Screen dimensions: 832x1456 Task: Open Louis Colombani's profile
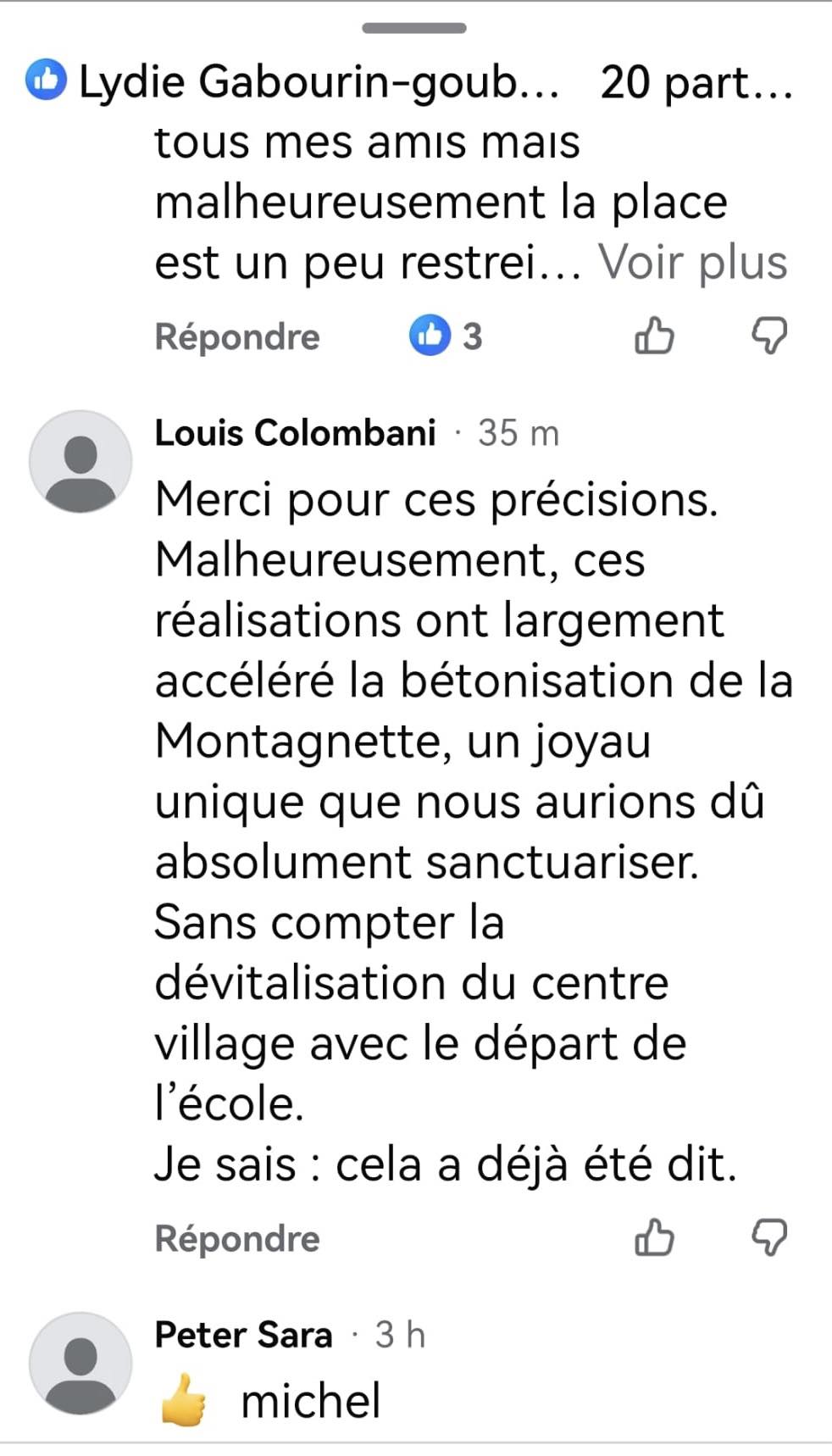click(x=295, y=433)
